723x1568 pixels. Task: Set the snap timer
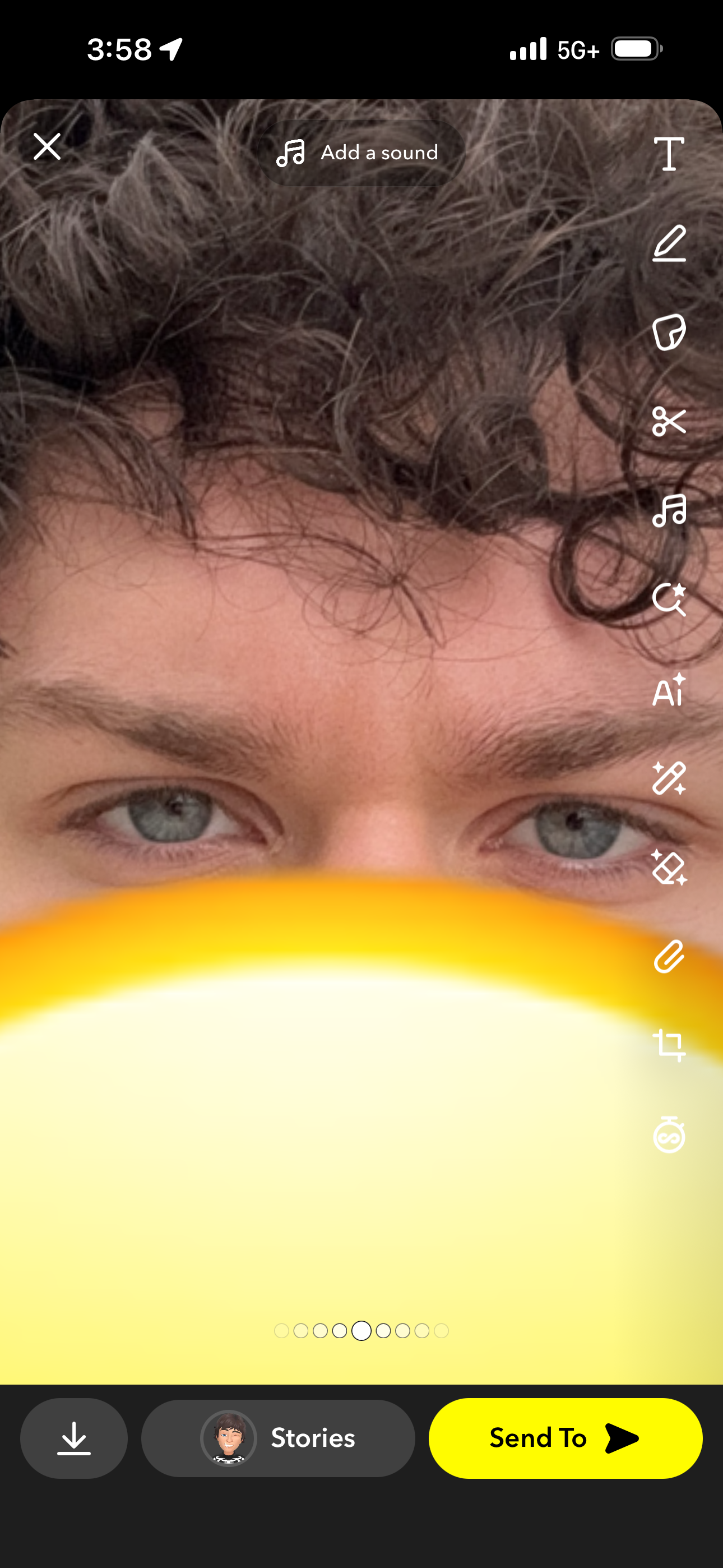coord(668,1135)
